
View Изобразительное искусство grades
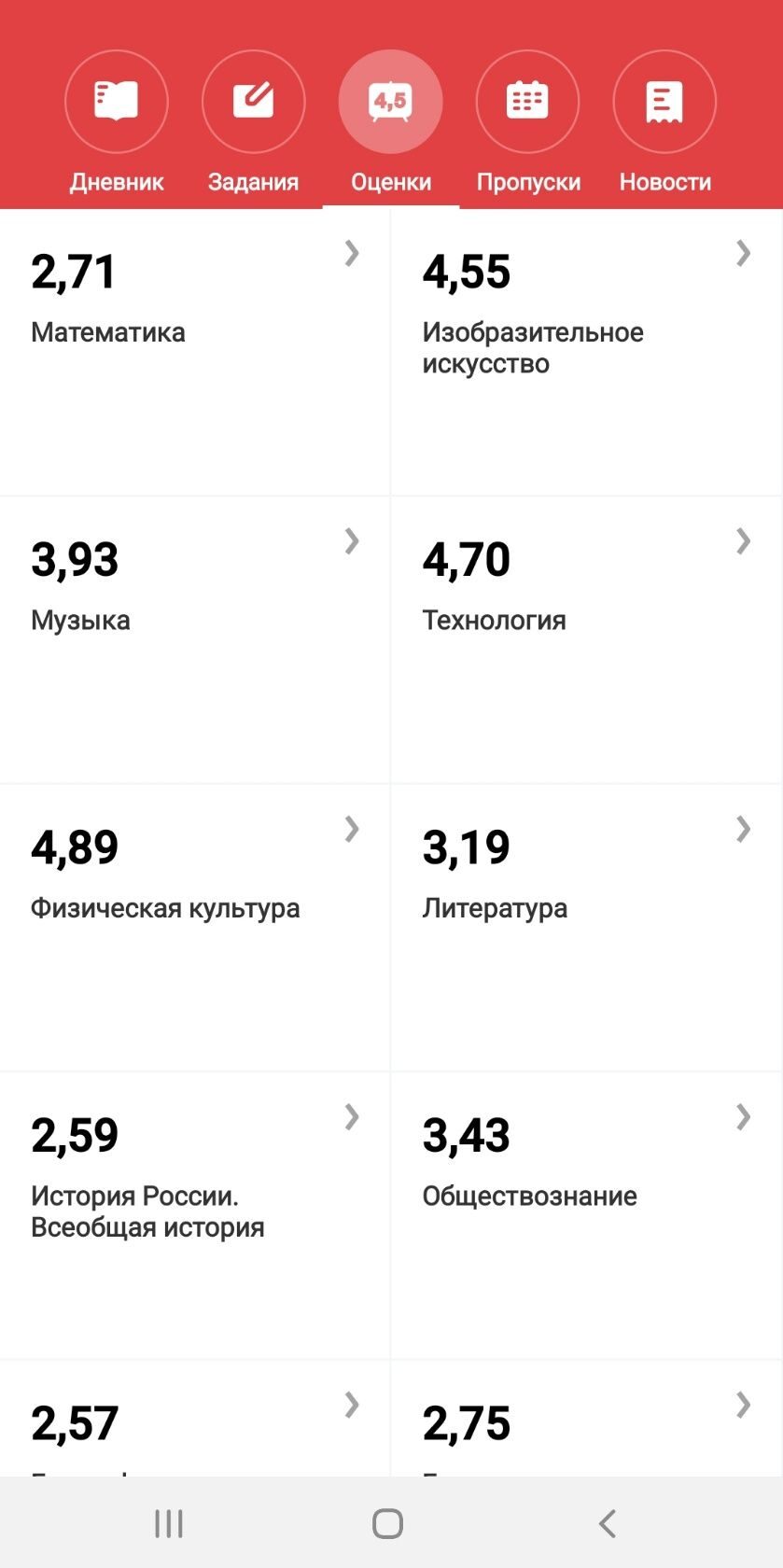click(586, 352)
